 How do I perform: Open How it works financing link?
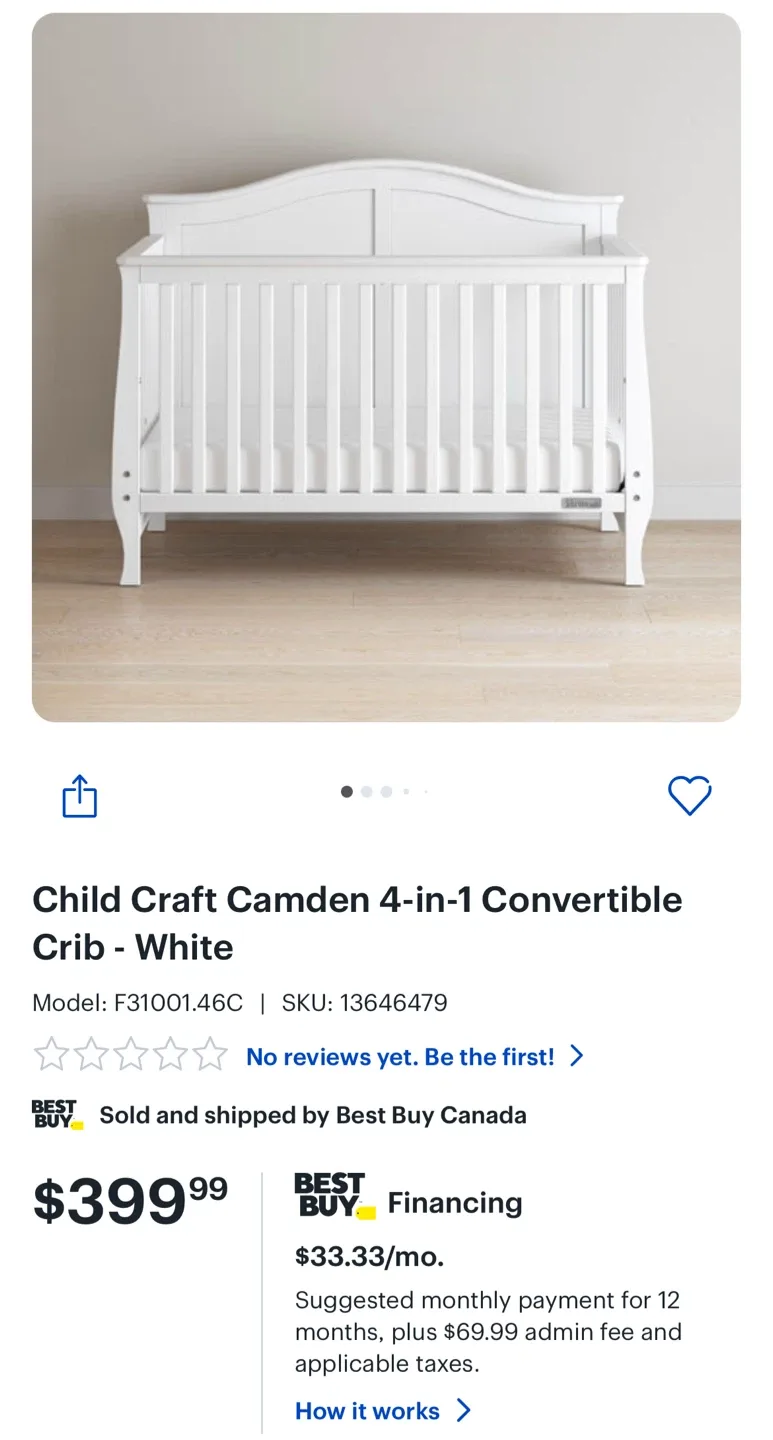click(382, 1411)
